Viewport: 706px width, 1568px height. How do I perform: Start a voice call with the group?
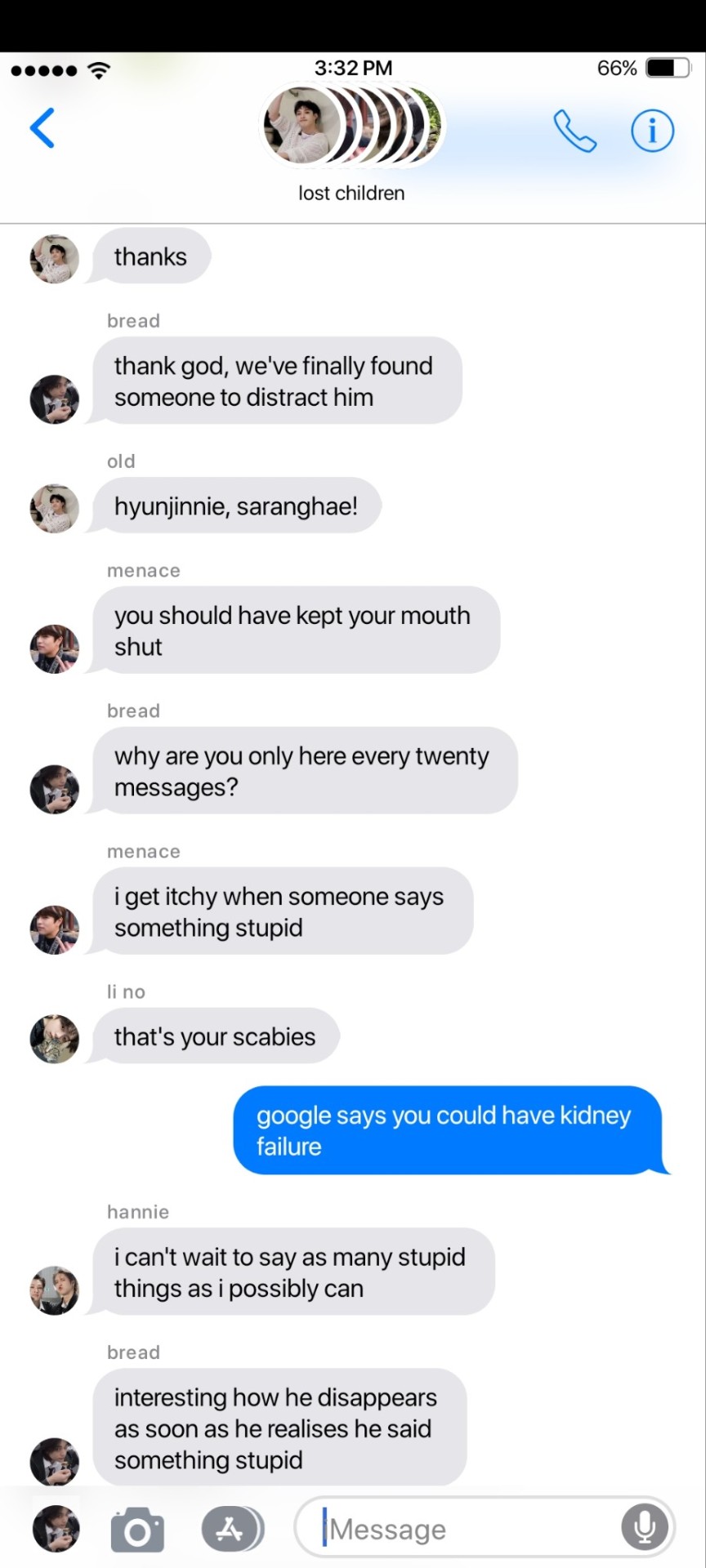[x=574, y=131]
